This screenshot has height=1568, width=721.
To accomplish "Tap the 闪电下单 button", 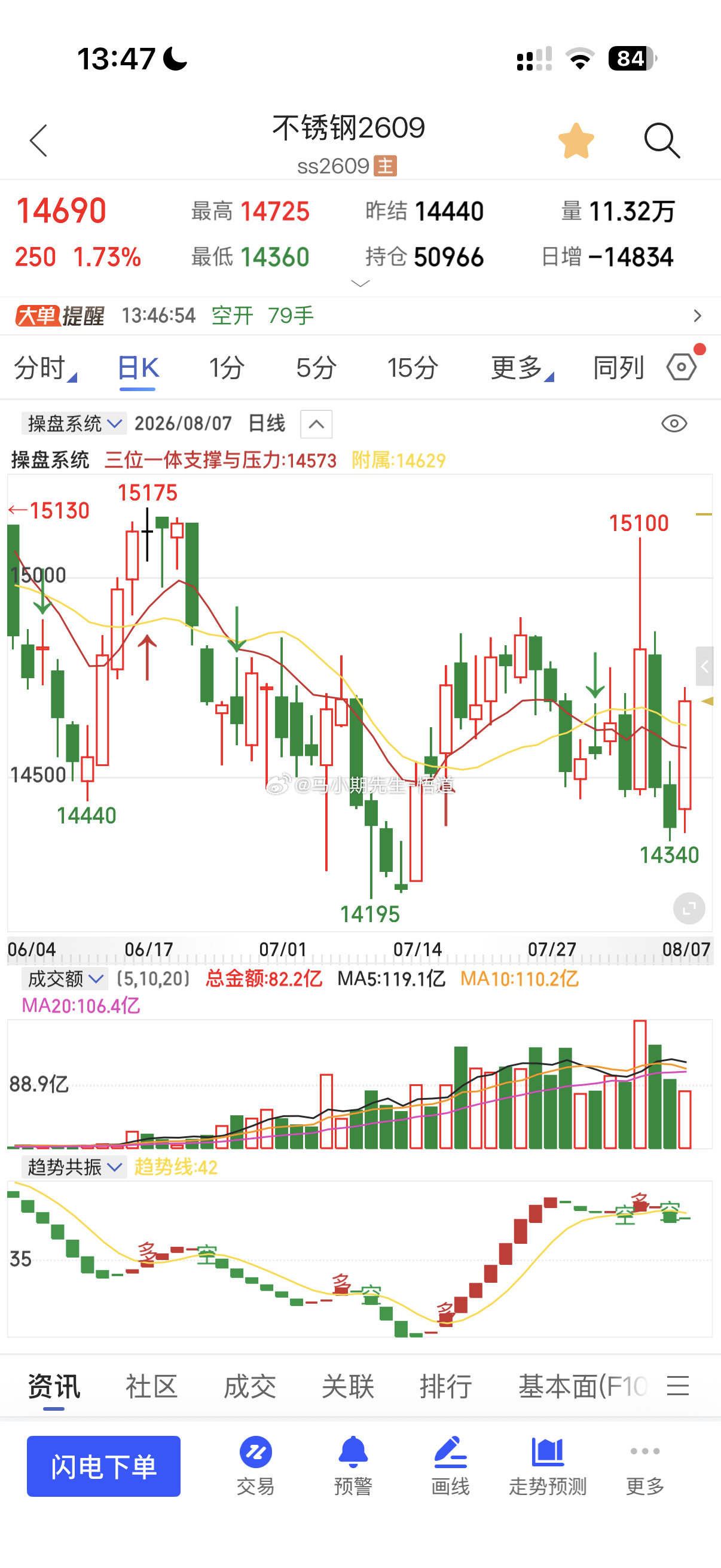I will (103, 1466).
